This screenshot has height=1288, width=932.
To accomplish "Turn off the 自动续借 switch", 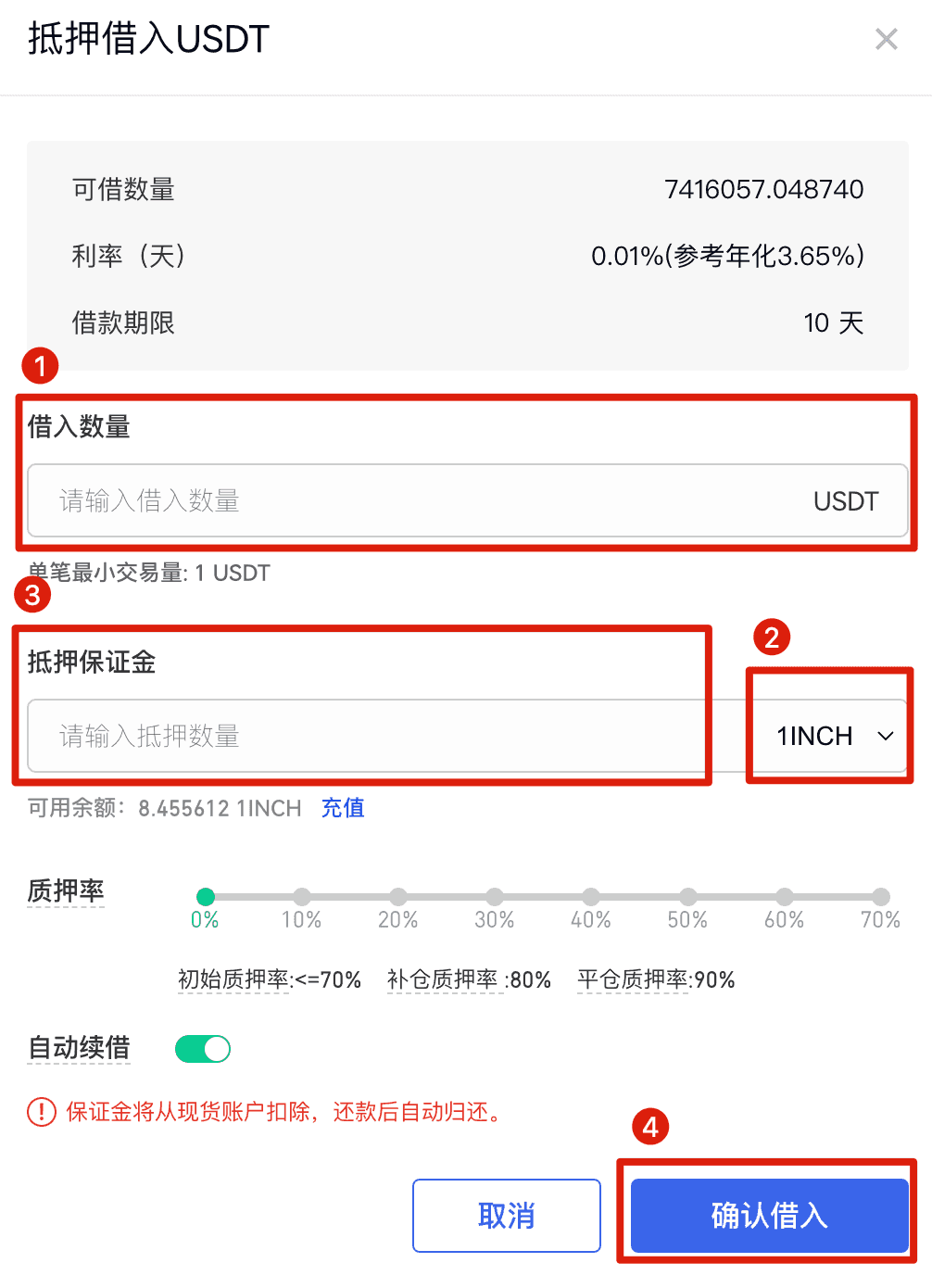I will [x=203, y=1049].
